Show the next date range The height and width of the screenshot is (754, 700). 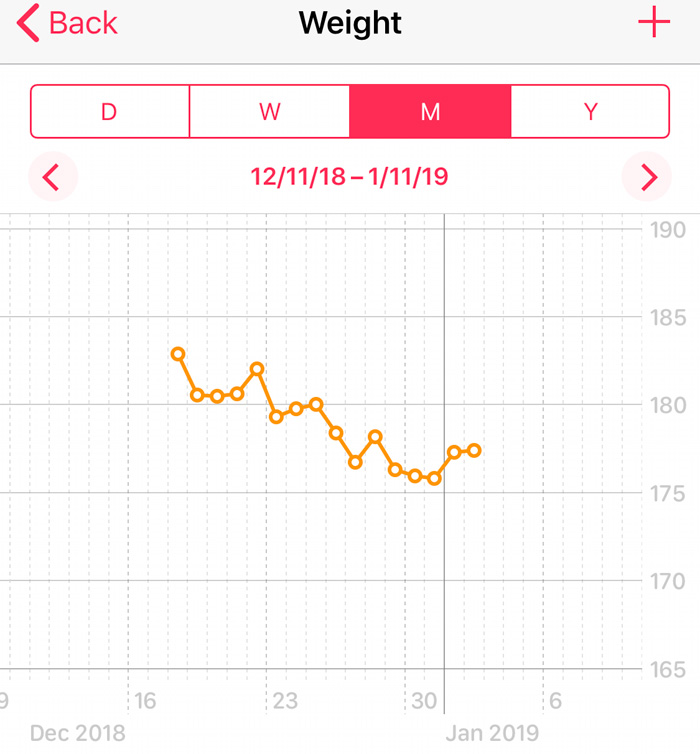[x=647, y=178]
